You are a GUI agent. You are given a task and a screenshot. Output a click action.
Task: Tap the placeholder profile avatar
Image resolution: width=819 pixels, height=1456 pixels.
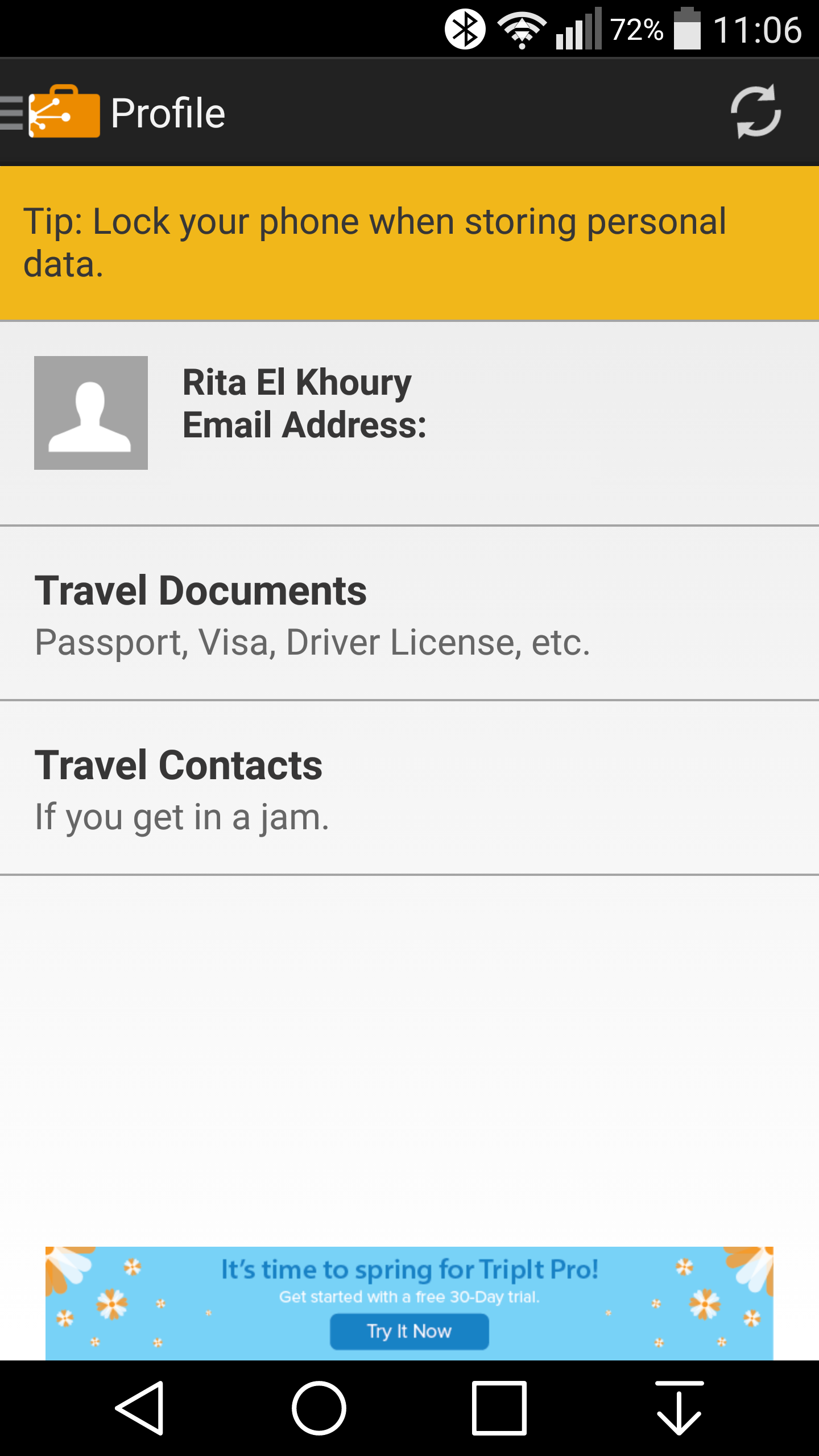click(91, 411)
